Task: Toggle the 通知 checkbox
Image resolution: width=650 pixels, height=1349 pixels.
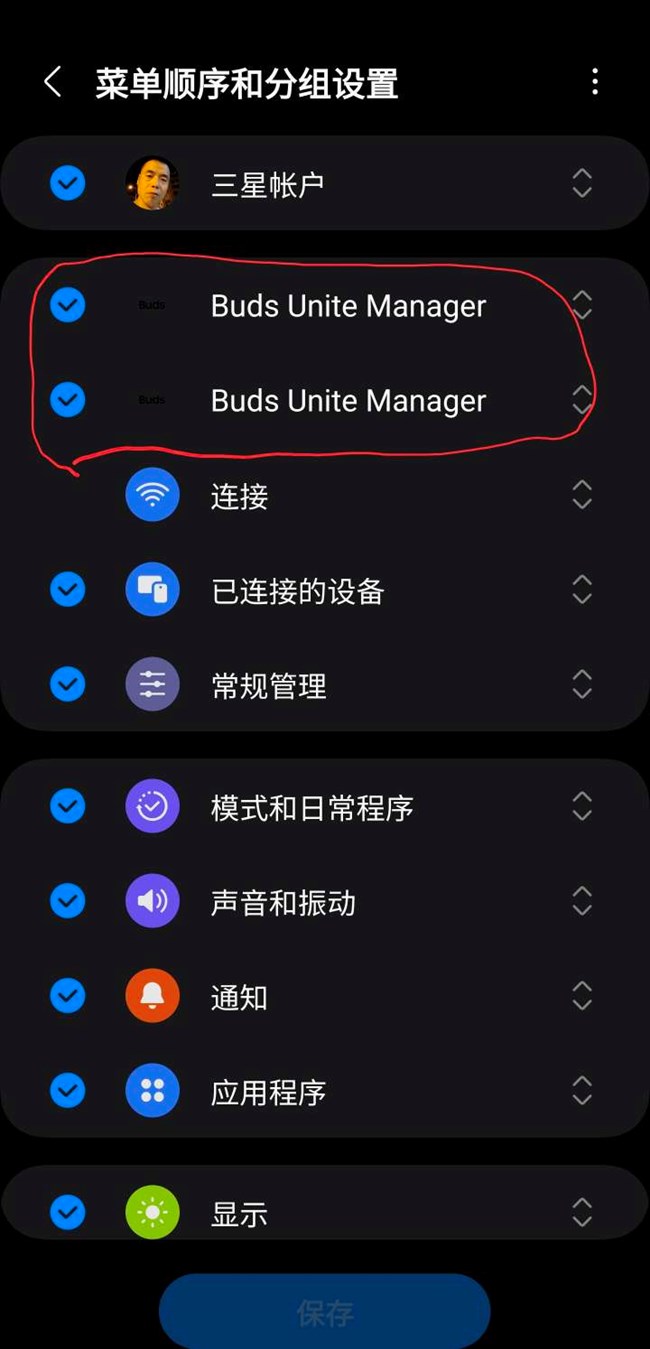Action: pos(68,996)
